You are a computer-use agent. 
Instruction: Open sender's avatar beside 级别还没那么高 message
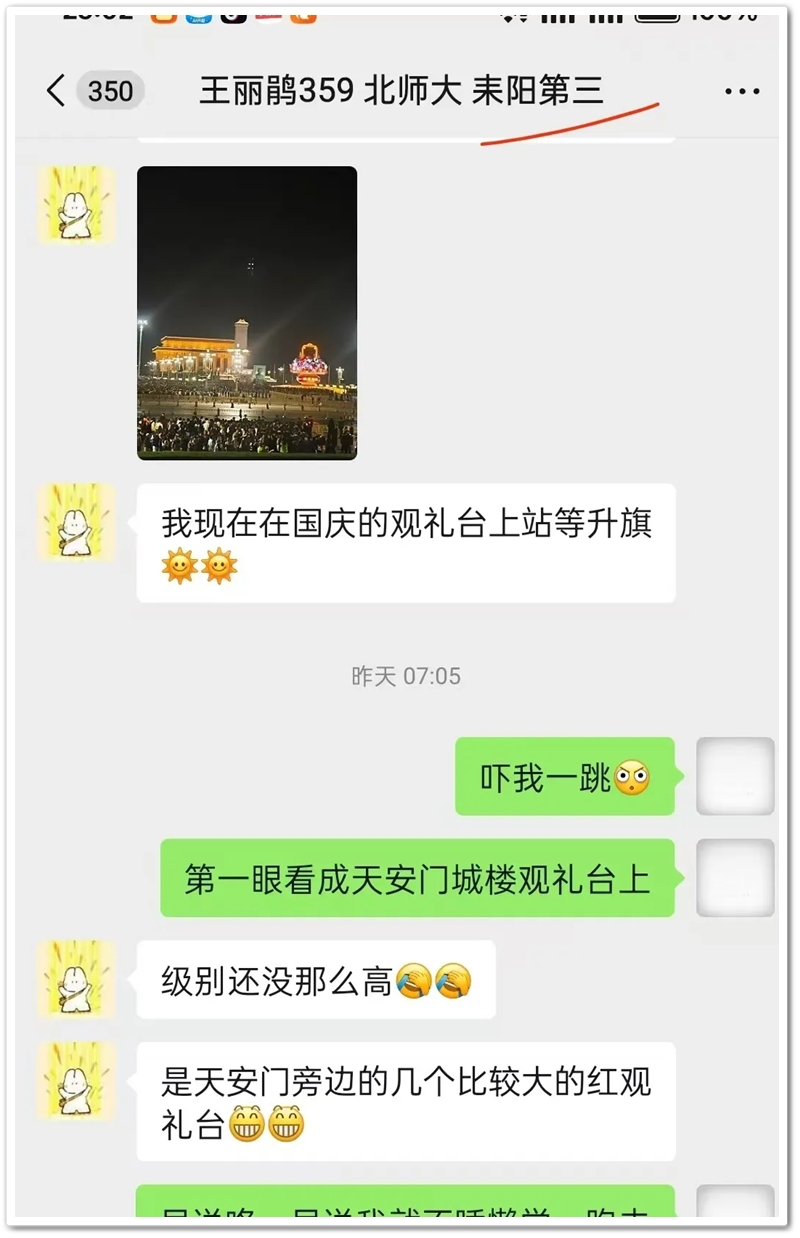pos(76,979)
